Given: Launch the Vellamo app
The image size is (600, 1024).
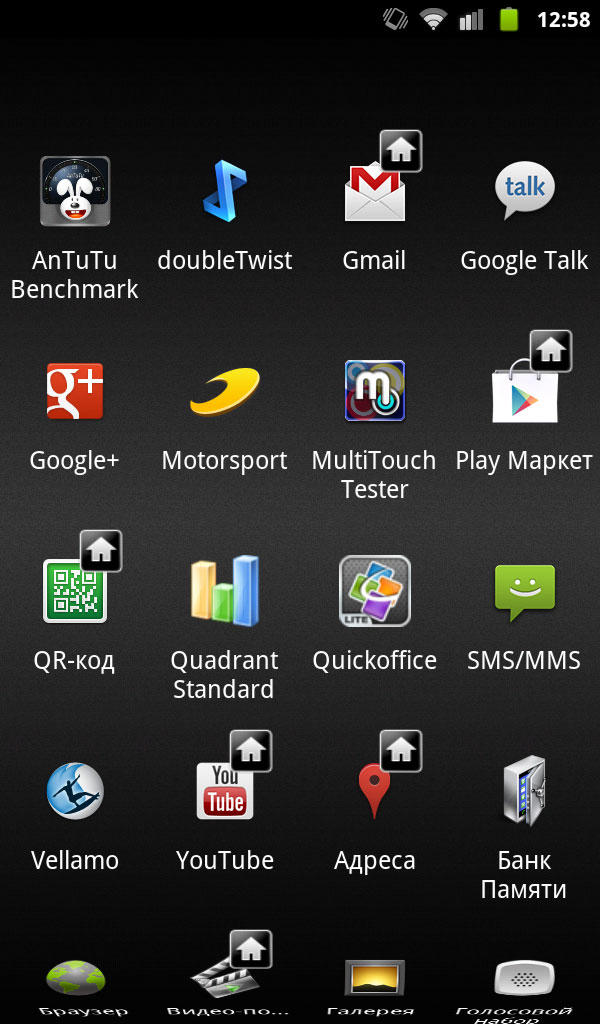Looking at the screenshot, I should click(75, 791).
